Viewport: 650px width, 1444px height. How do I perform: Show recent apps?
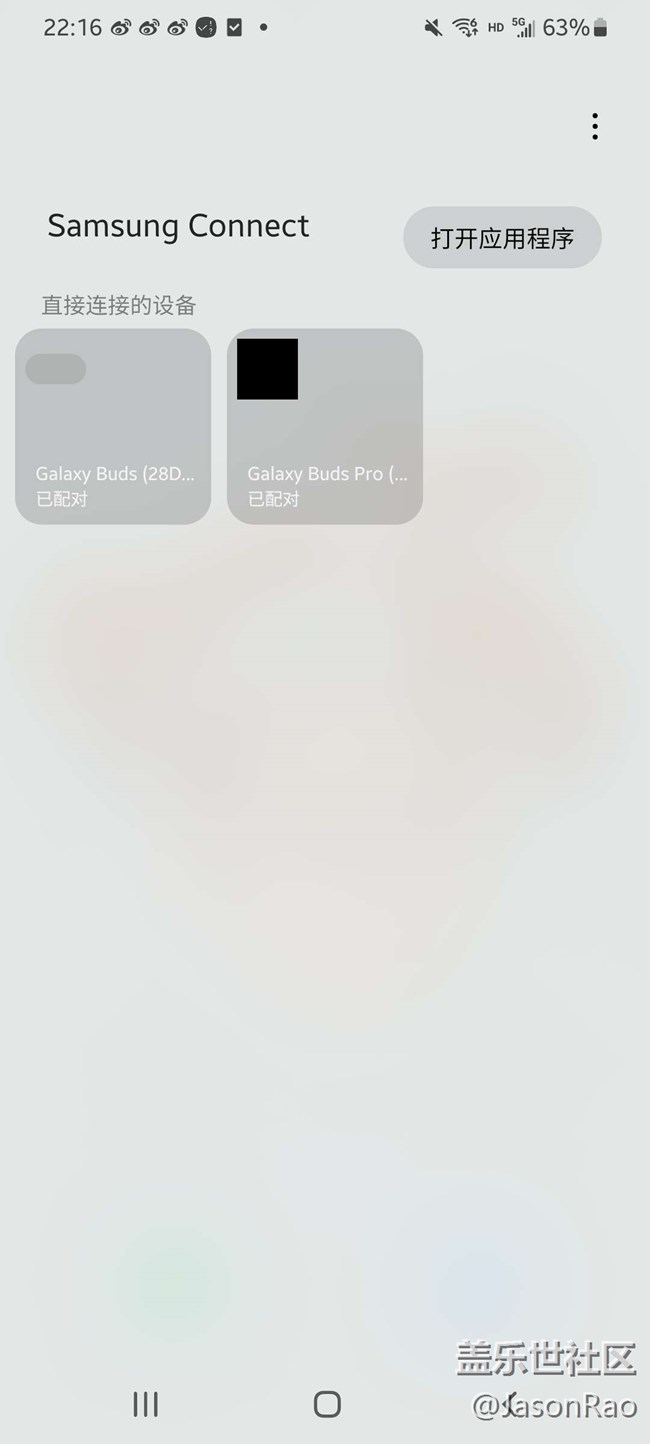146,1404
